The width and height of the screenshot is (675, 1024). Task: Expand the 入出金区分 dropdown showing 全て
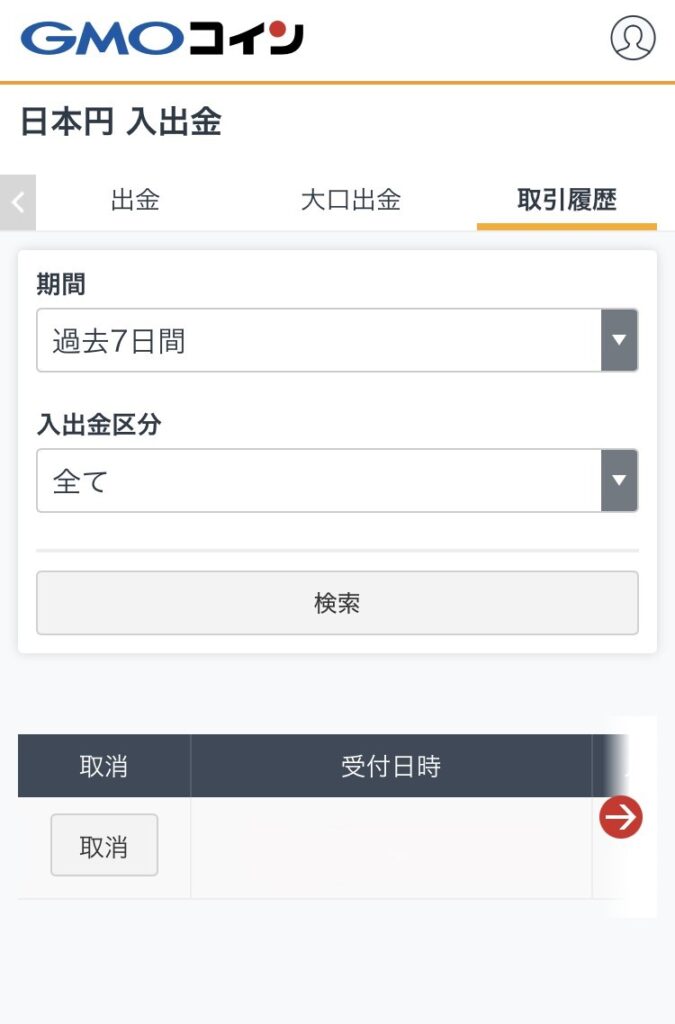point(337,480)
